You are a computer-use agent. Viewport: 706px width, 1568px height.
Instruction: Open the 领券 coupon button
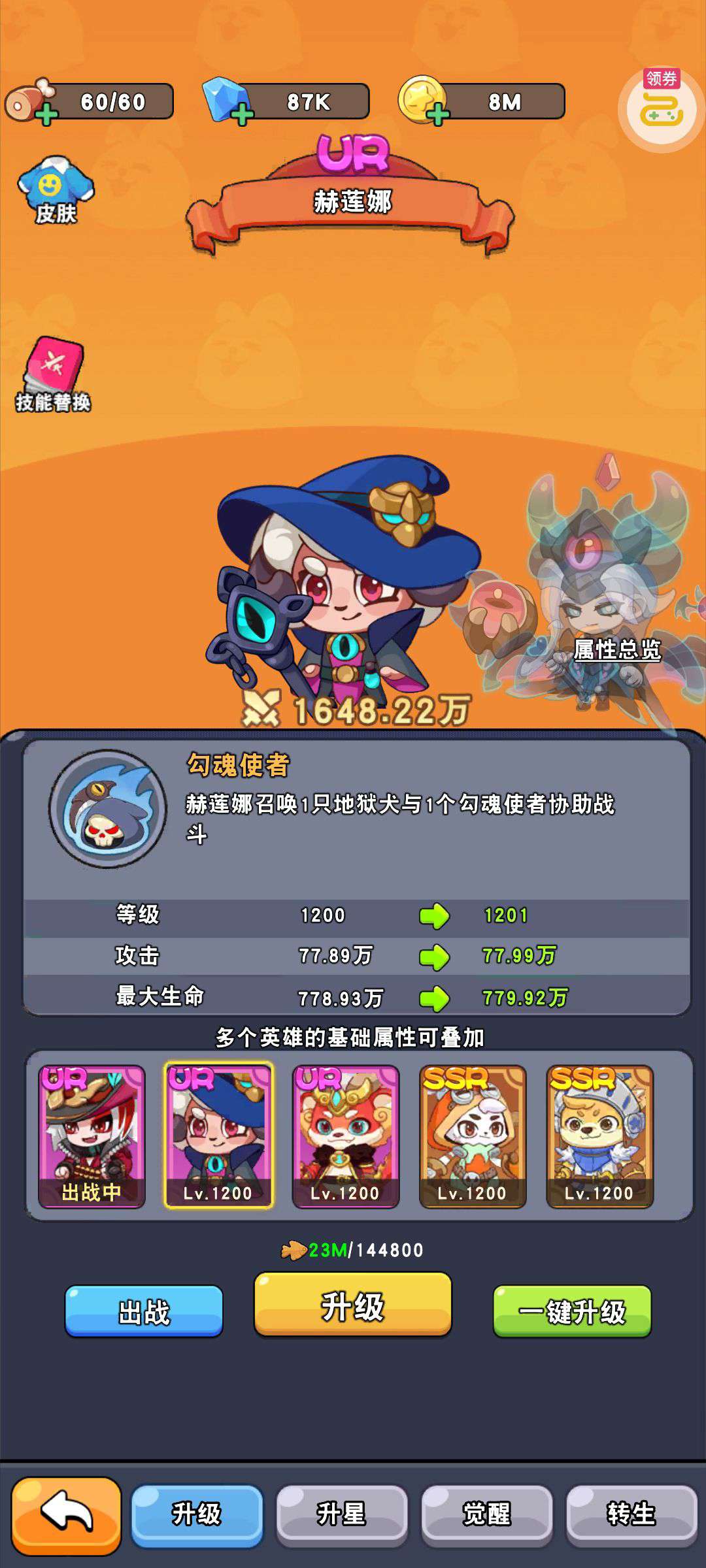click(661, 106)
